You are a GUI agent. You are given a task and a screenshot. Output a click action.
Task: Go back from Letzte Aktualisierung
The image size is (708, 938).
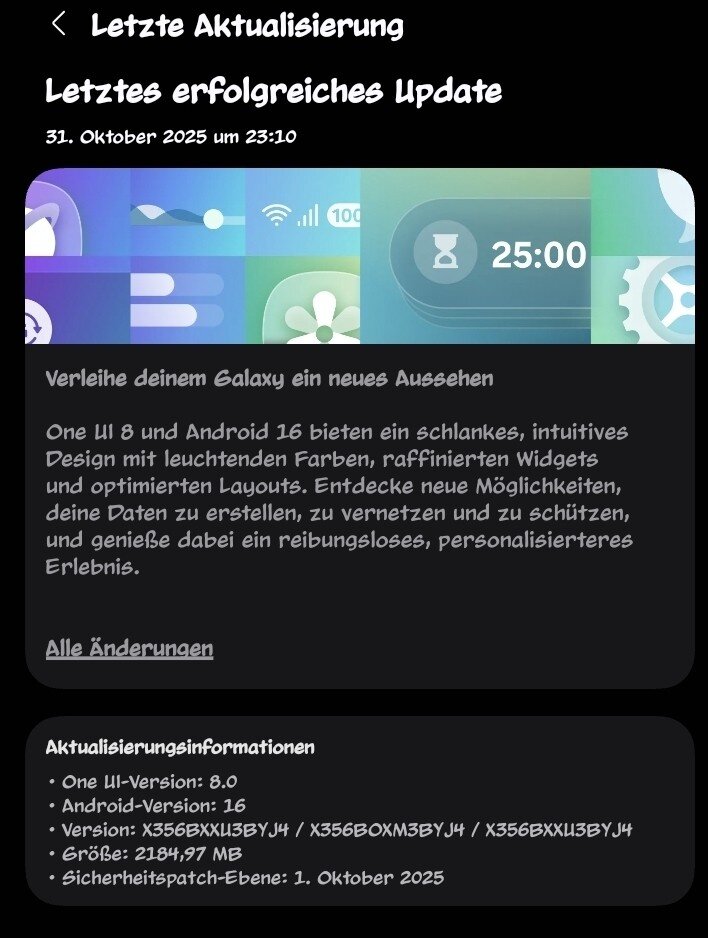click(x=59, y=25)
